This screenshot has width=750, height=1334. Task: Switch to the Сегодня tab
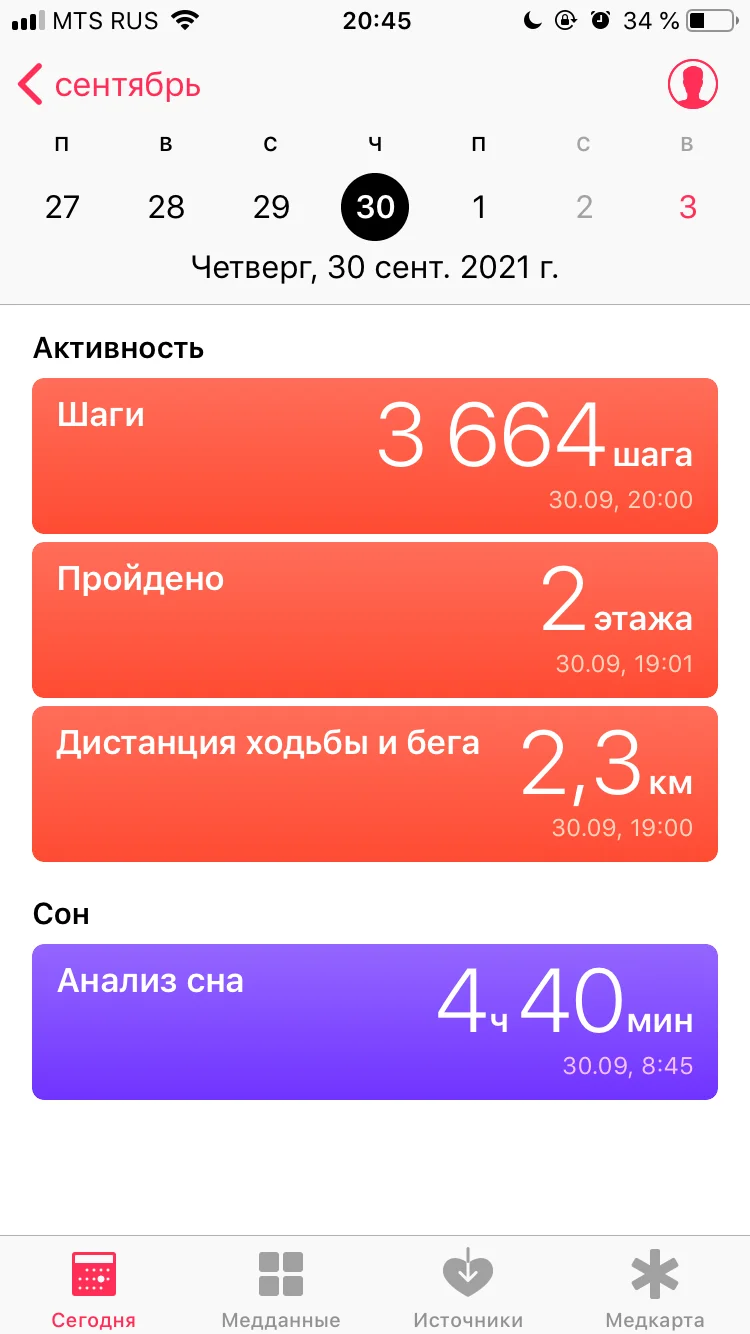tap(94, 1288)
